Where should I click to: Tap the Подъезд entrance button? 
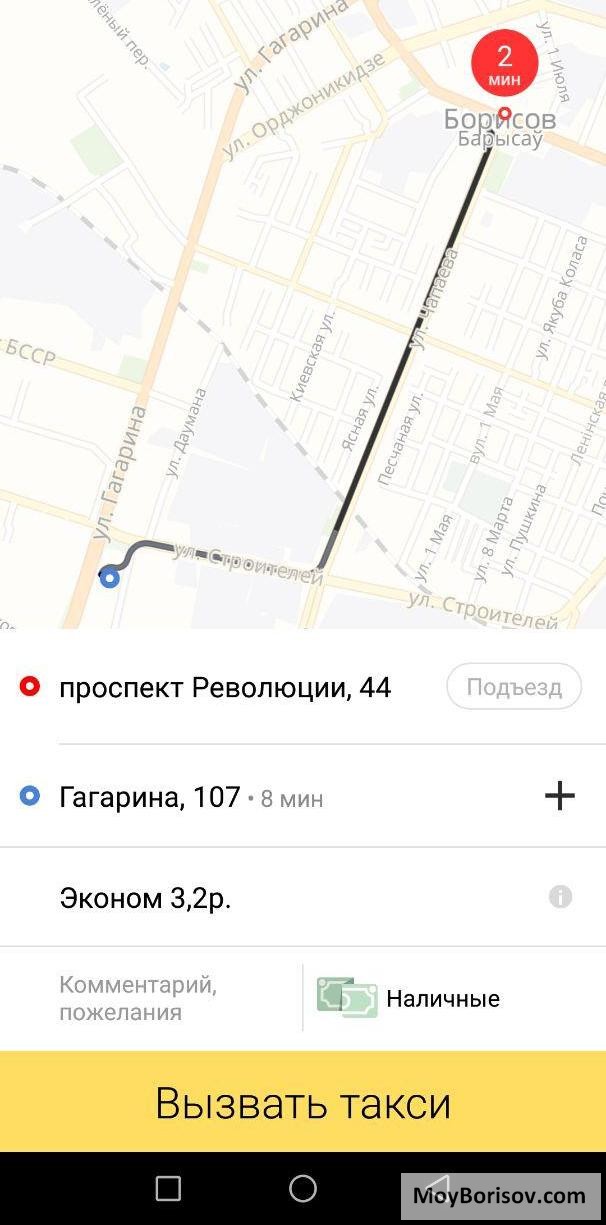coord(513,688)
